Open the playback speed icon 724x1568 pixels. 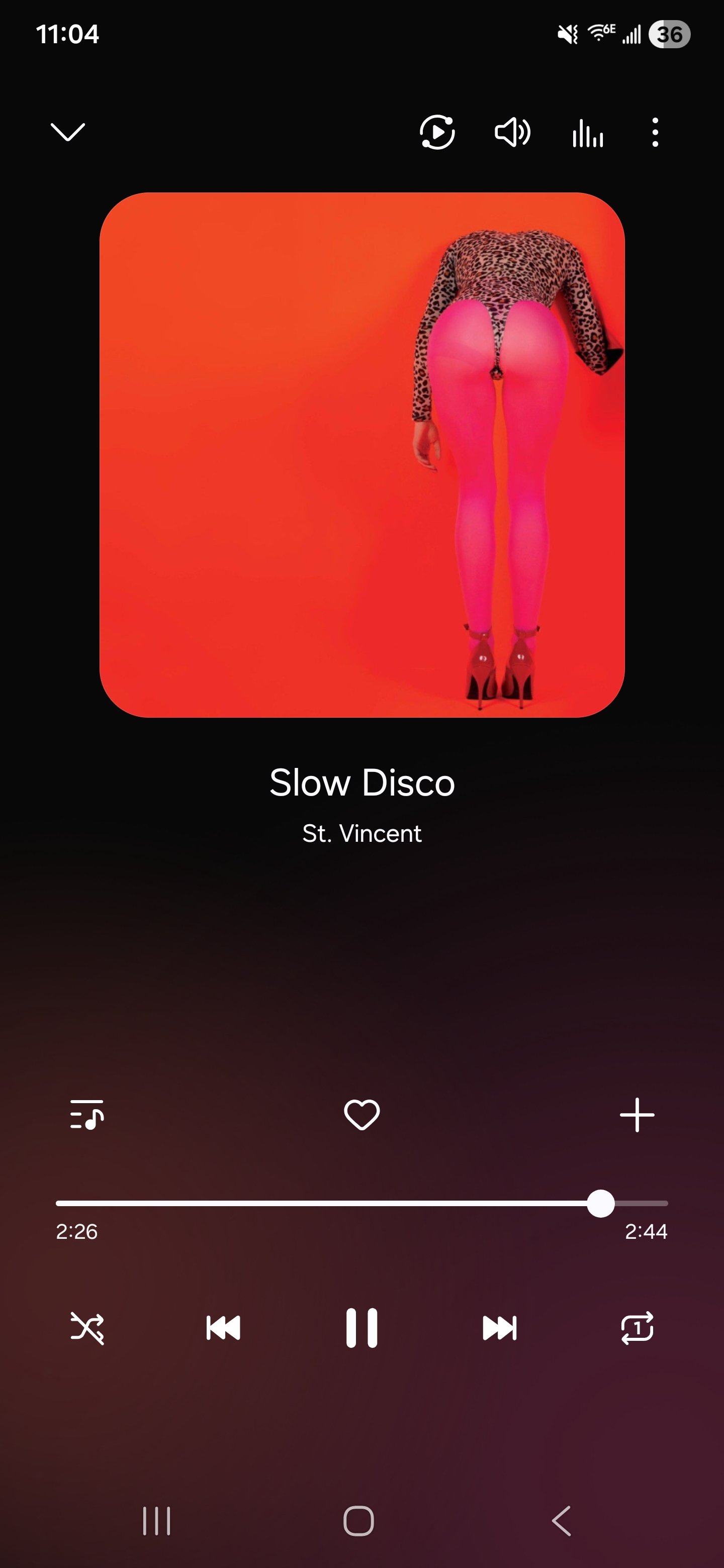(437, 132)
